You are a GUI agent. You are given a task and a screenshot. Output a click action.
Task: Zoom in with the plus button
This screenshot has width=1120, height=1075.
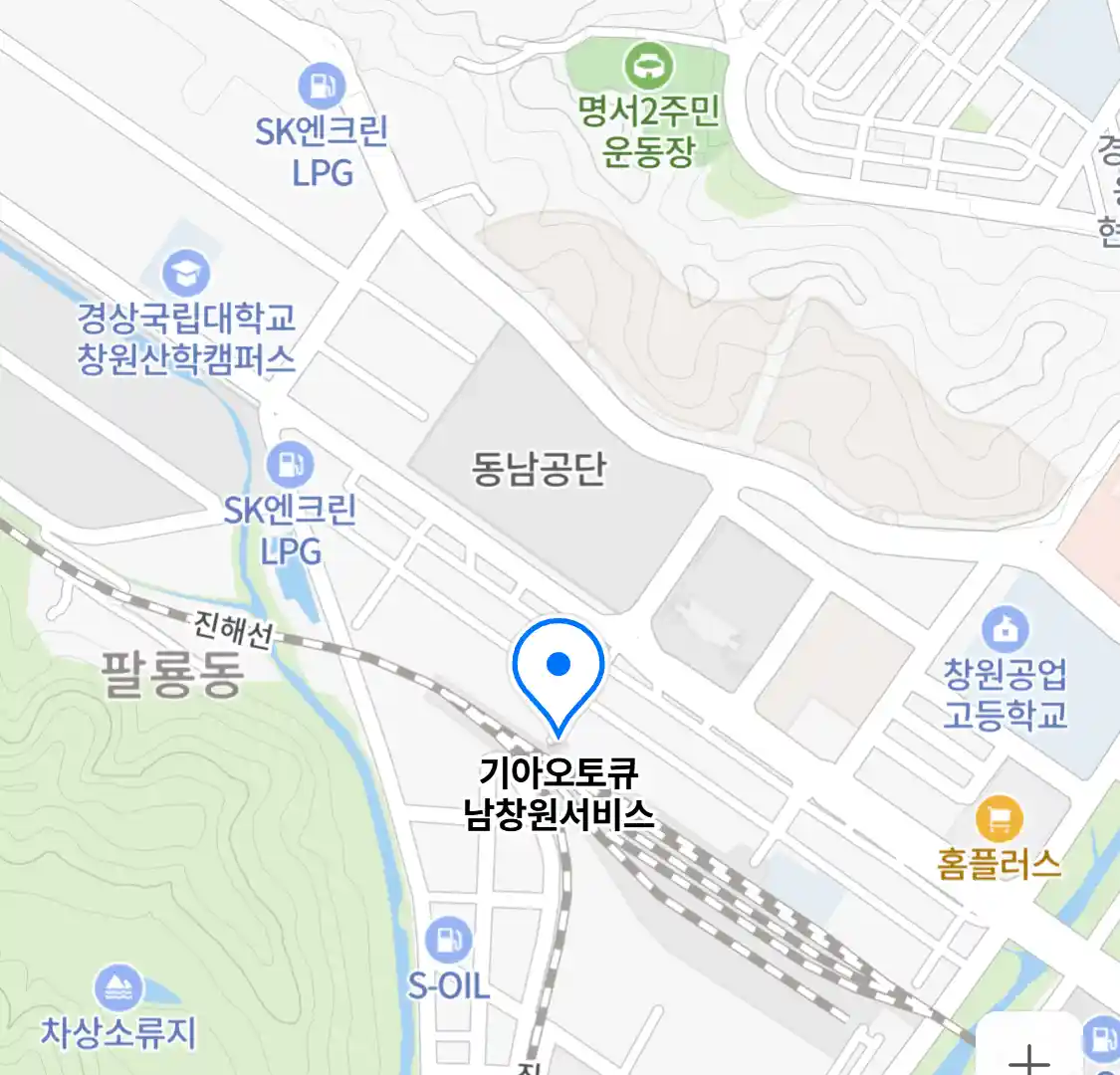pos(1028,1054)
